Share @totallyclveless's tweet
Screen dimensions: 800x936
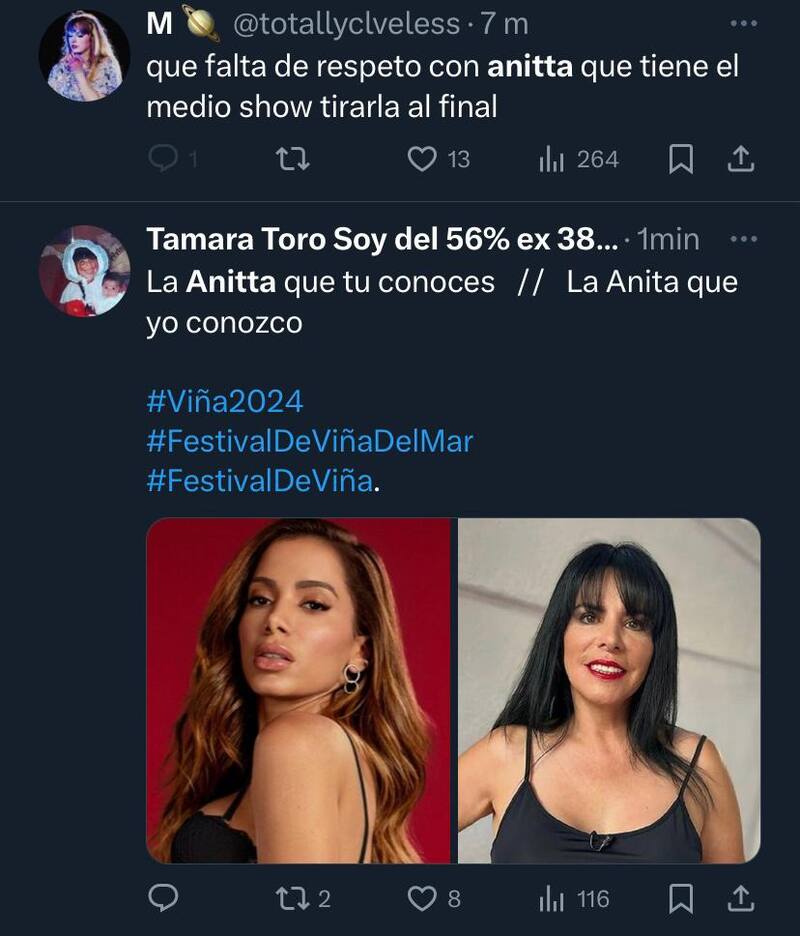click(x=742, y=157)
